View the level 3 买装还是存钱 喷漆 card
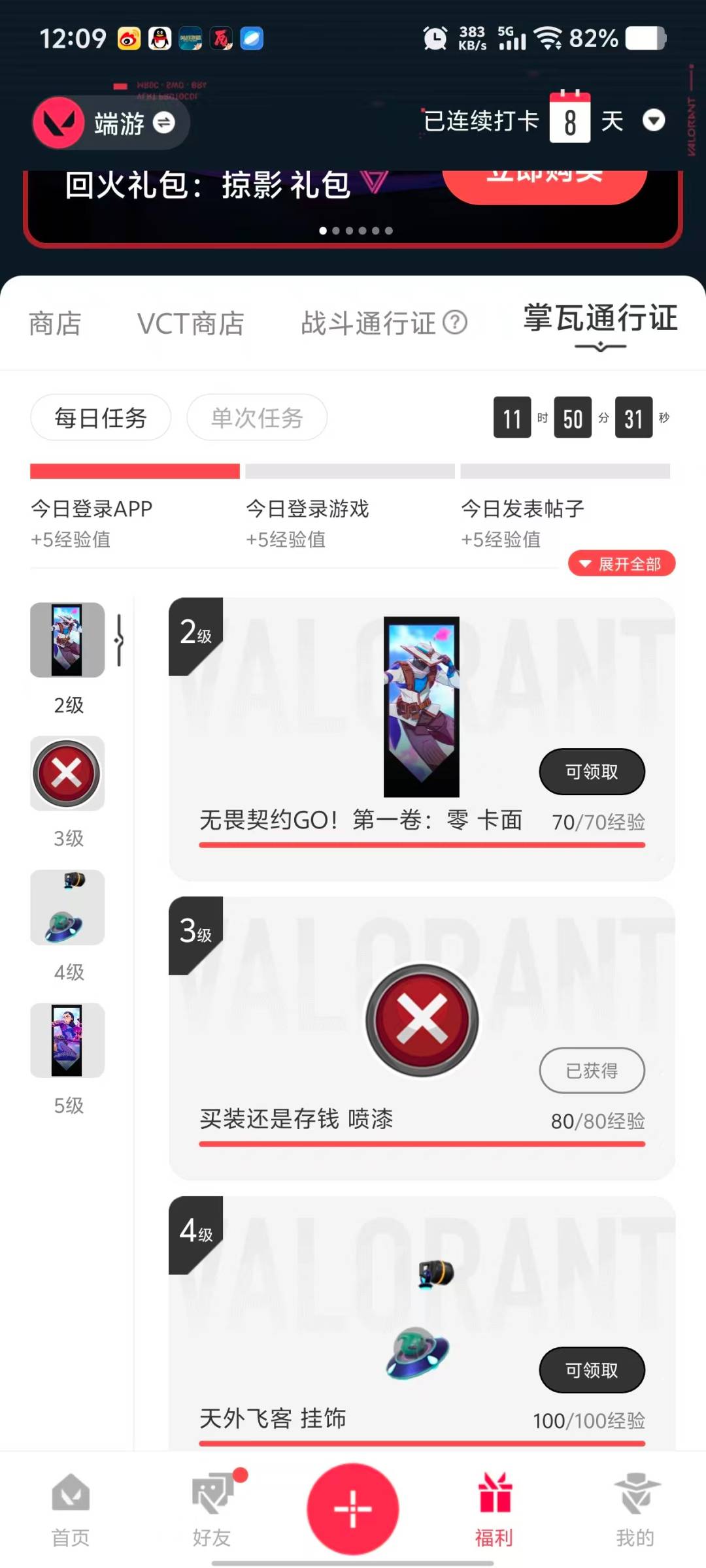The width and height of the screenshot is (706, 1568). tap(422, 1039)
